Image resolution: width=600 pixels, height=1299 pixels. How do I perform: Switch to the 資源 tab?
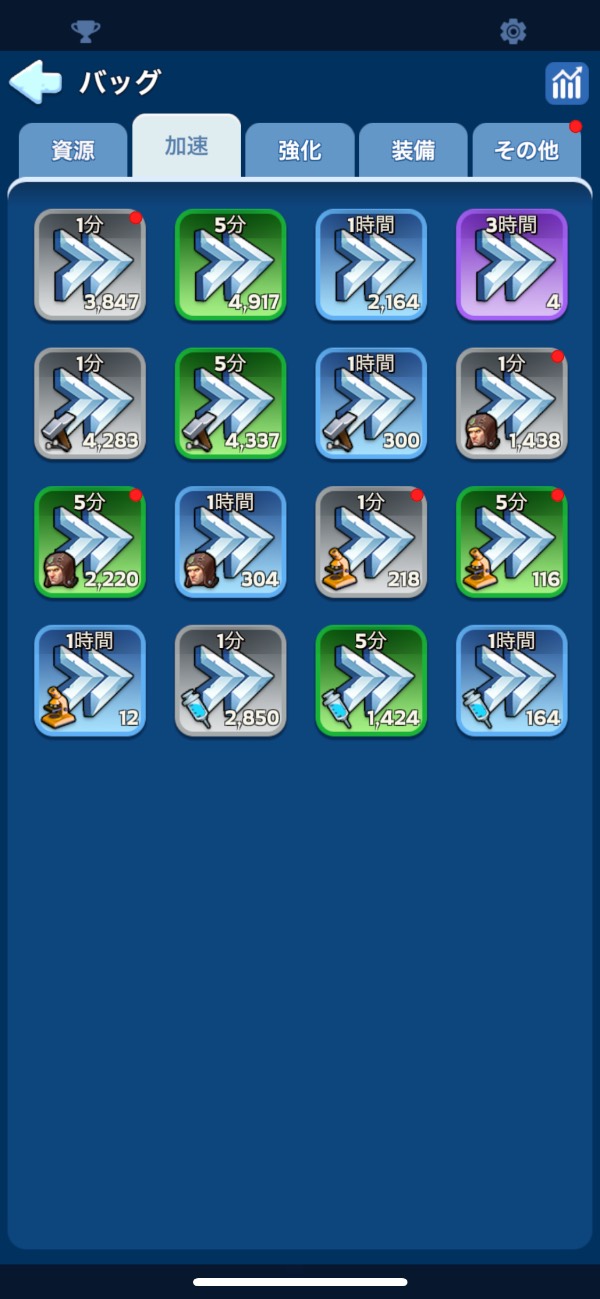73,151
